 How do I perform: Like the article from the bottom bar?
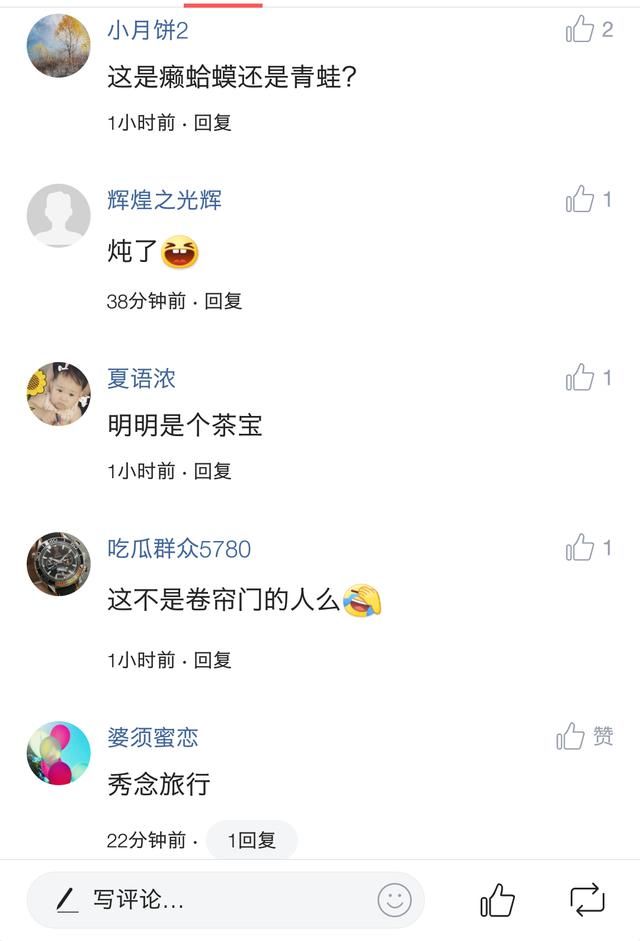point(497,900)
